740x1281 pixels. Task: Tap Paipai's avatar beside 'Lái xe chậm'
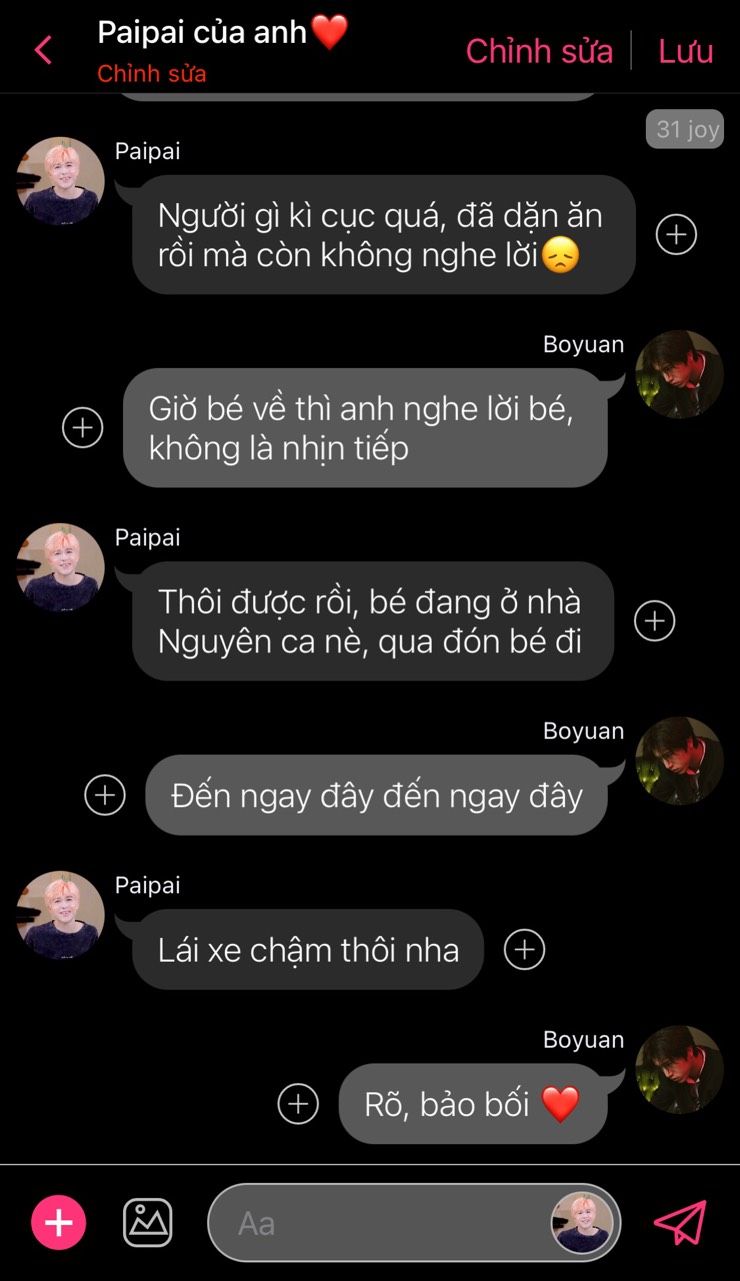coord(61,915)
